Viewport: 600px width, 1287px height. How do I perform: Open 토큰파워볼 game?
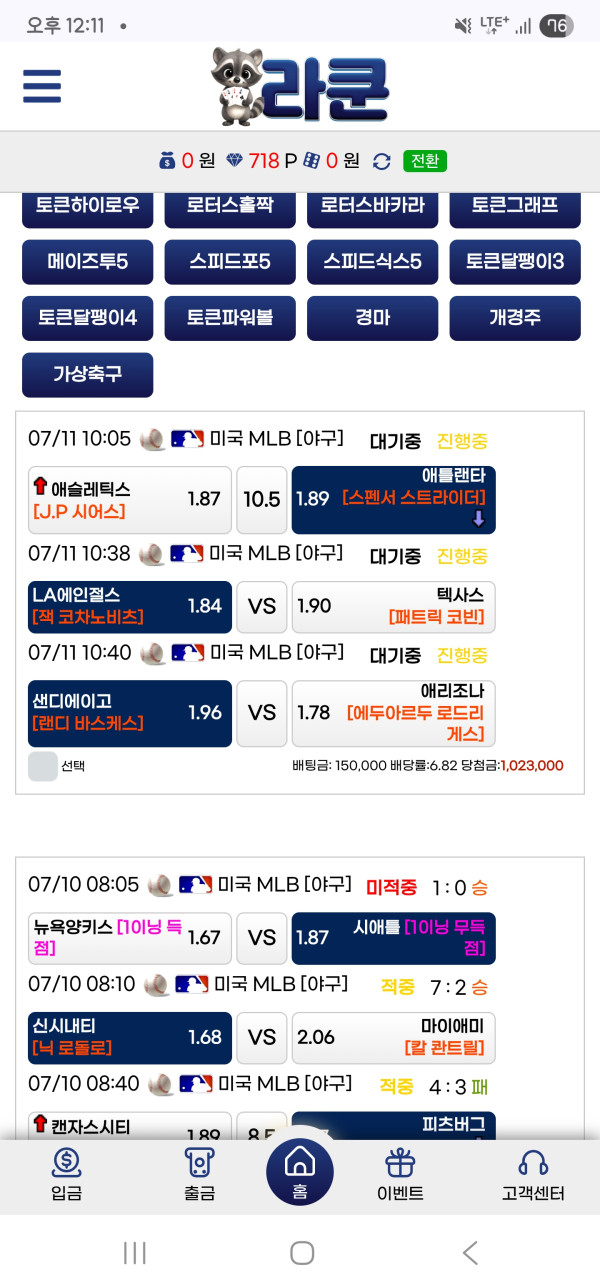[x=230, y=318]
